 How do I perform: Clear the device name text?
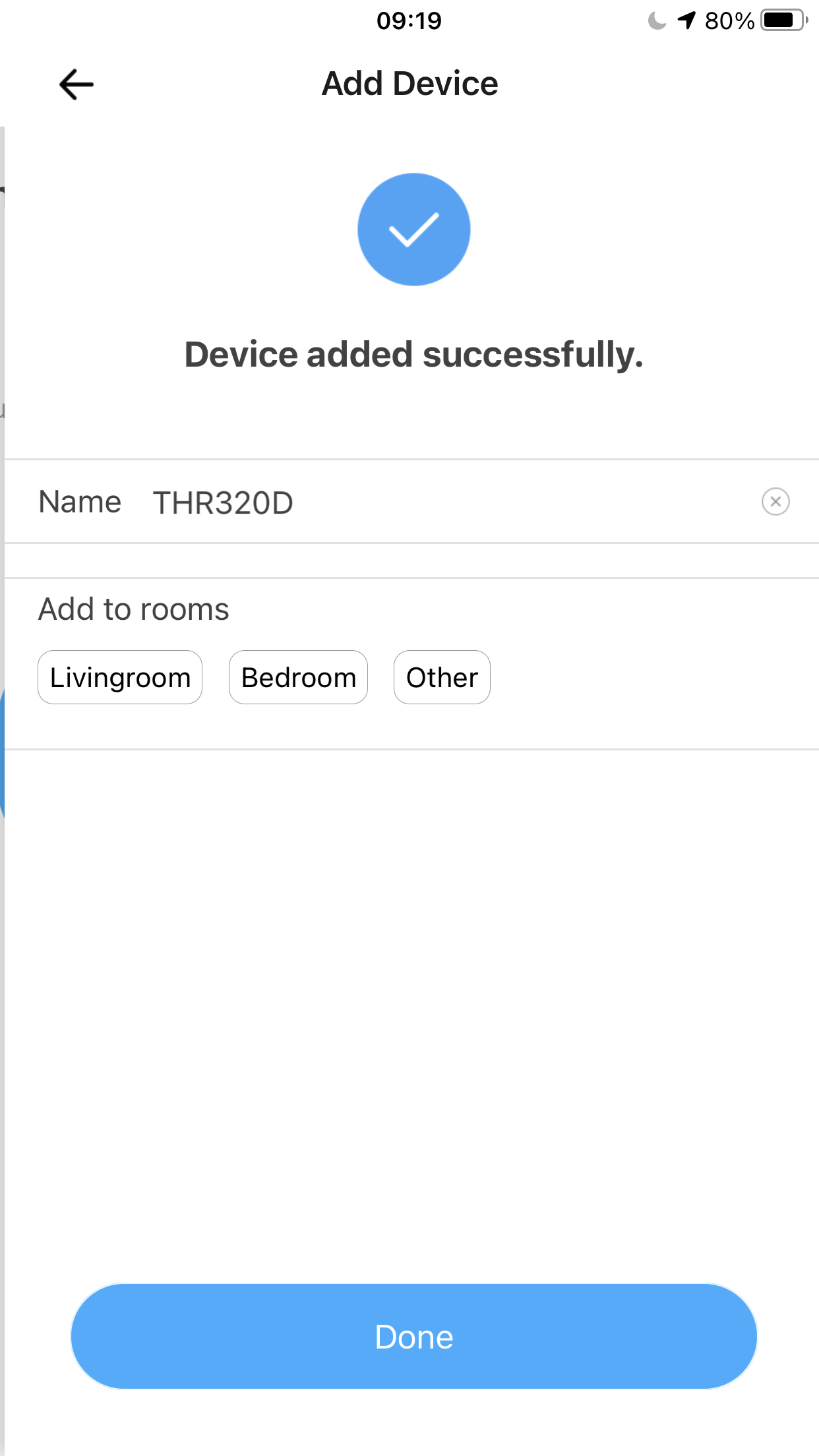775,502
